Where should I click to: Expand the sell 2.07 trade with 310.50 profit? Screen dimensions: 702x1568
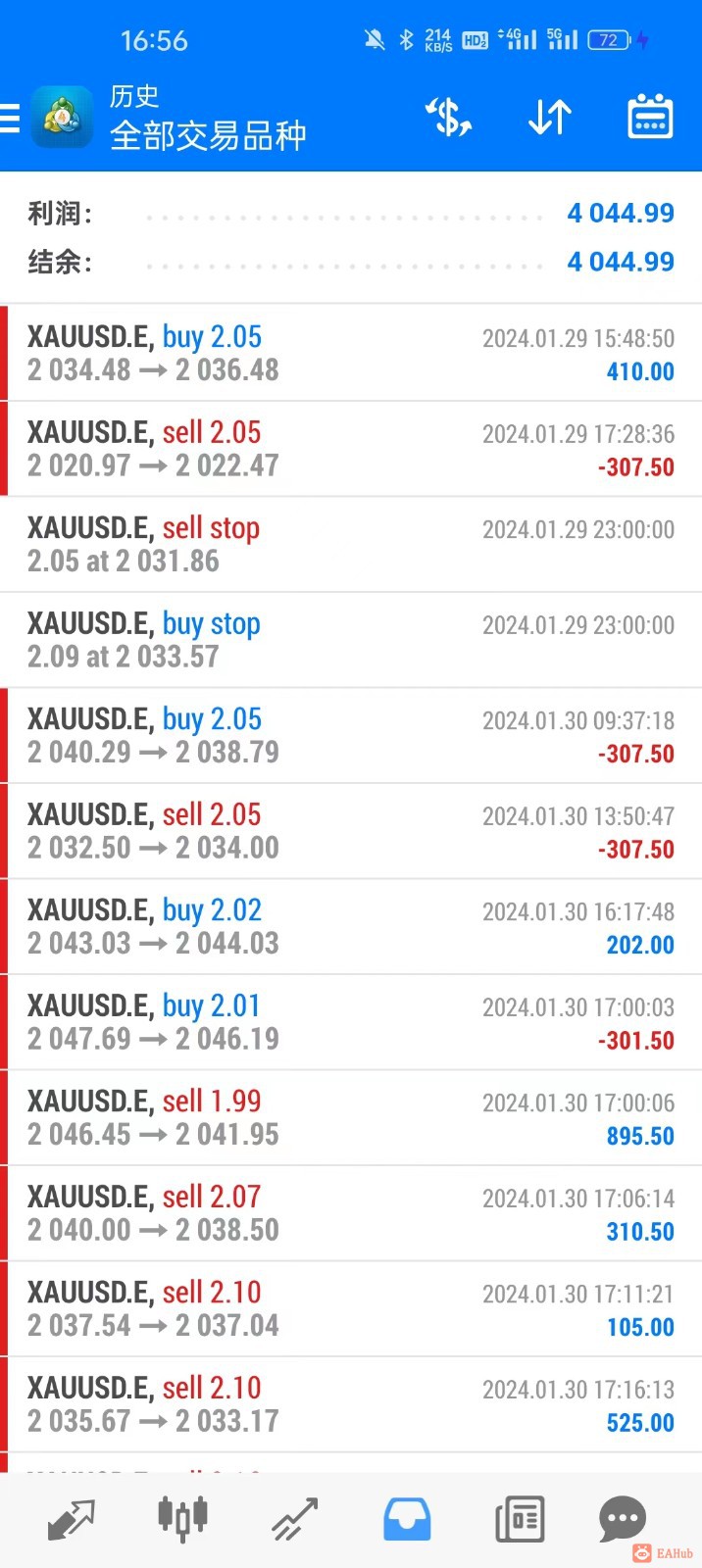pyautogui.click(x=351, y=1213)
